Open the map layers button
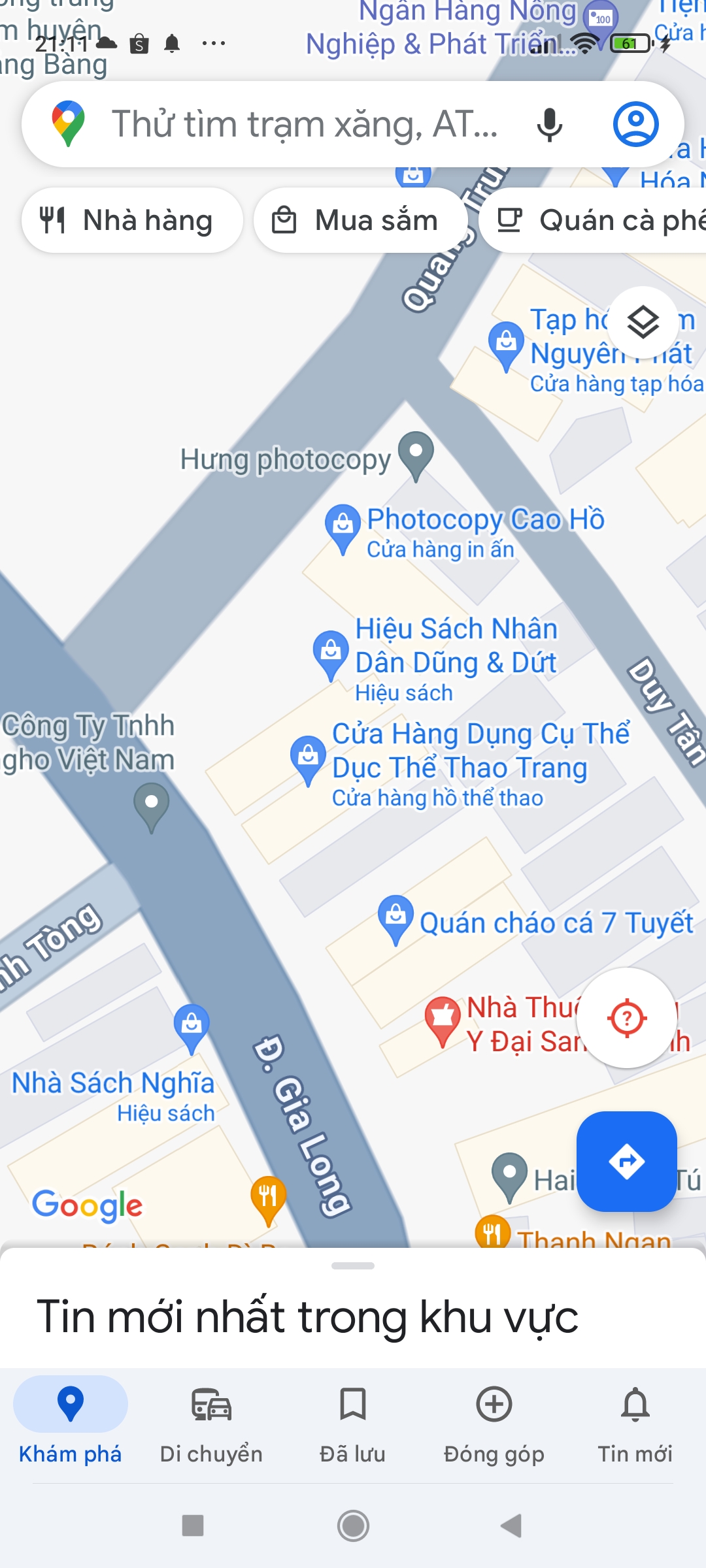 (643, 322)
